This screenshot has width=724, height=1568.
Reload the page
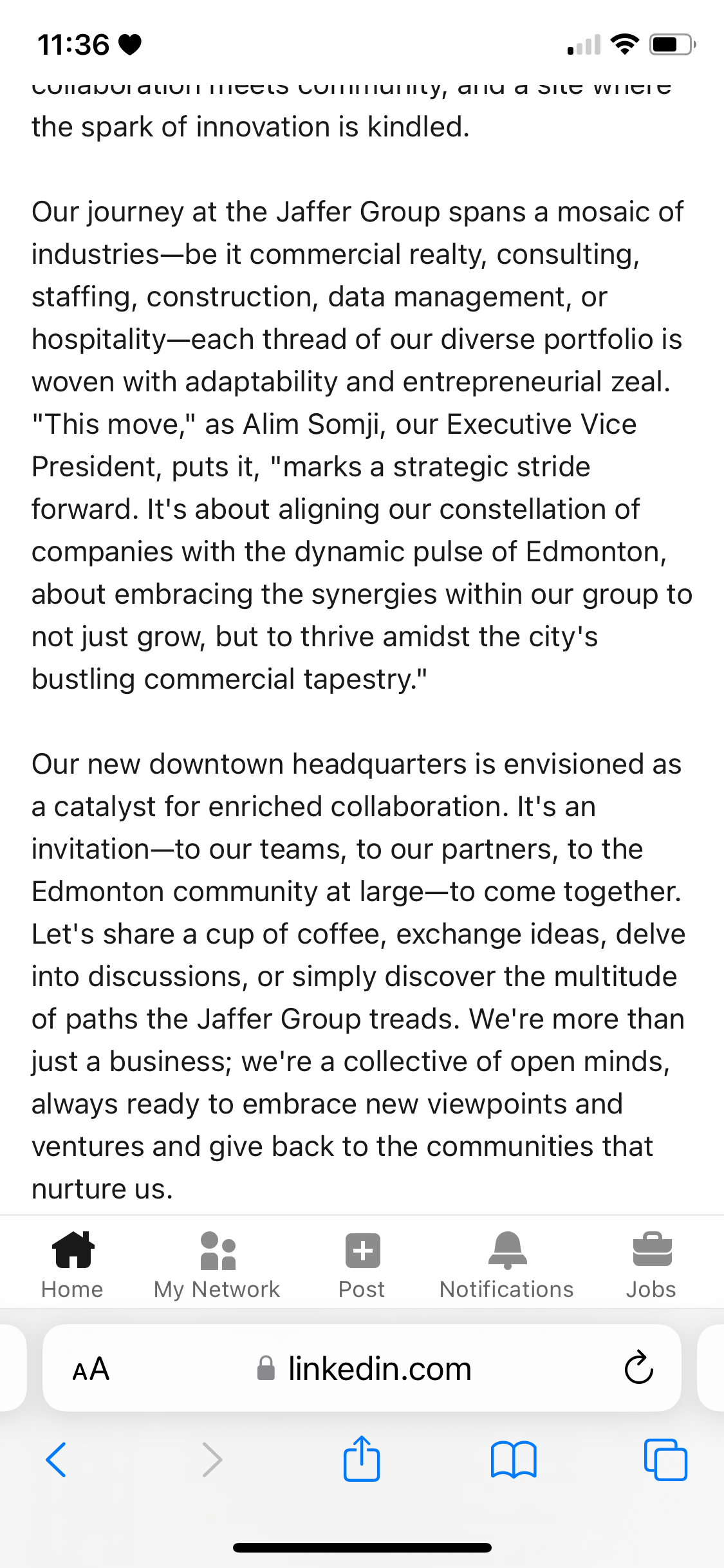pyautogui.click(x=638, y=1368)
